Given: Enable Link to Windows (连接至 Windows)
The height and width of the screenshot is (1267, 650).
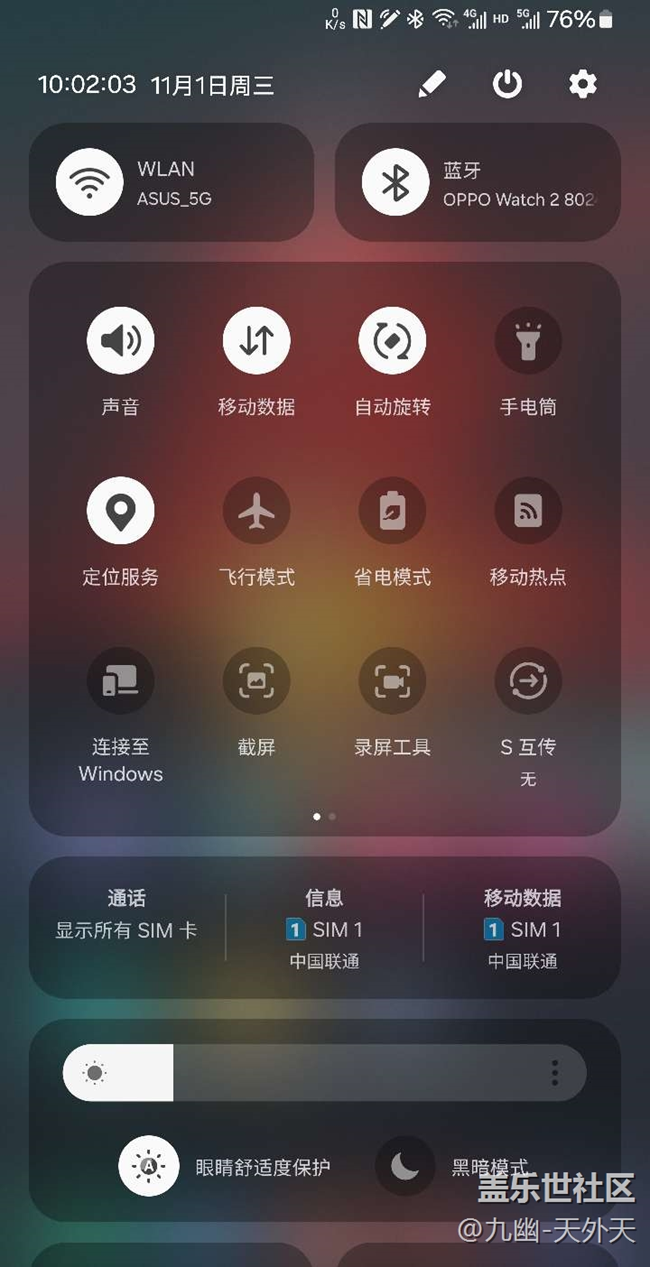Looking at the screenshot, I should (121, 681).
